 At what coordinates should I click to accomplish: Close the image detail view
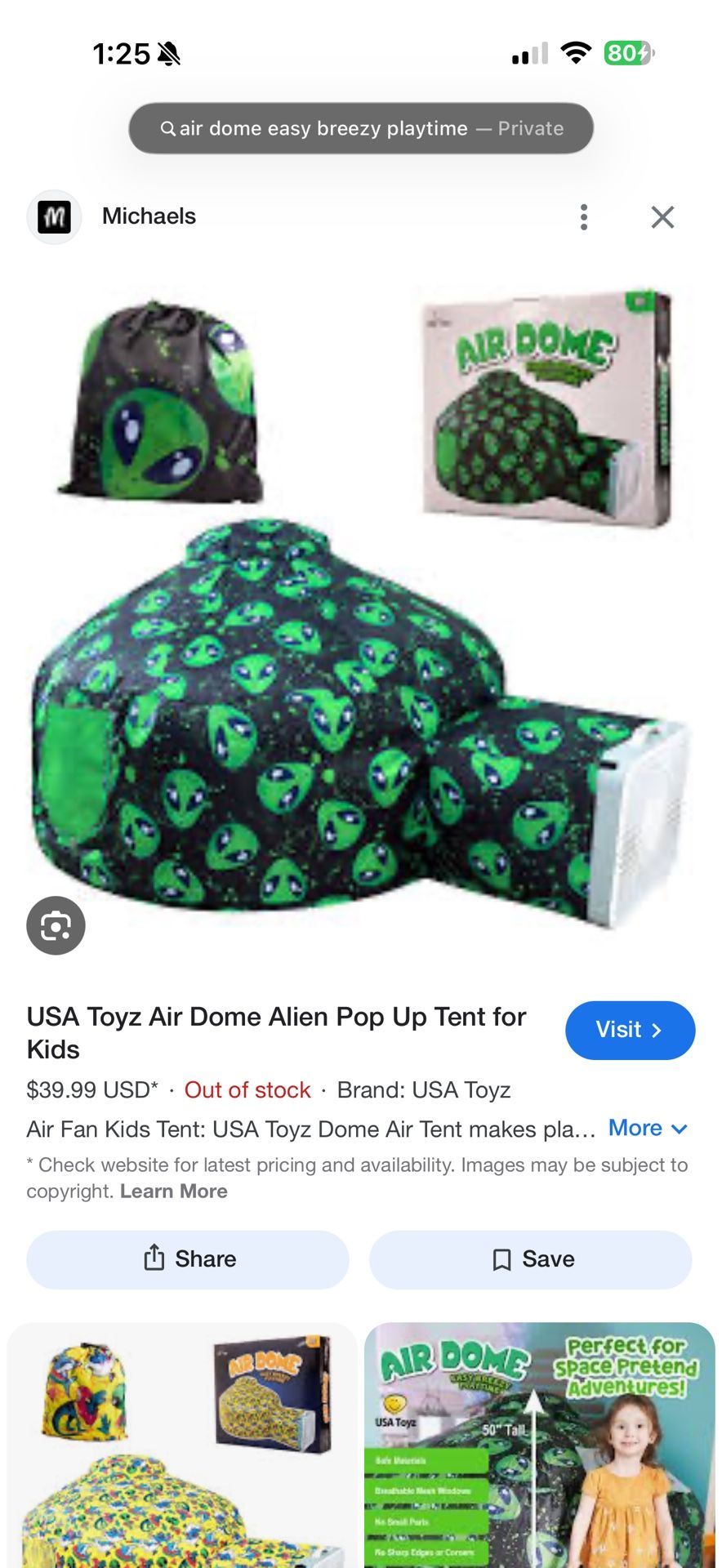tap(662, 217)
